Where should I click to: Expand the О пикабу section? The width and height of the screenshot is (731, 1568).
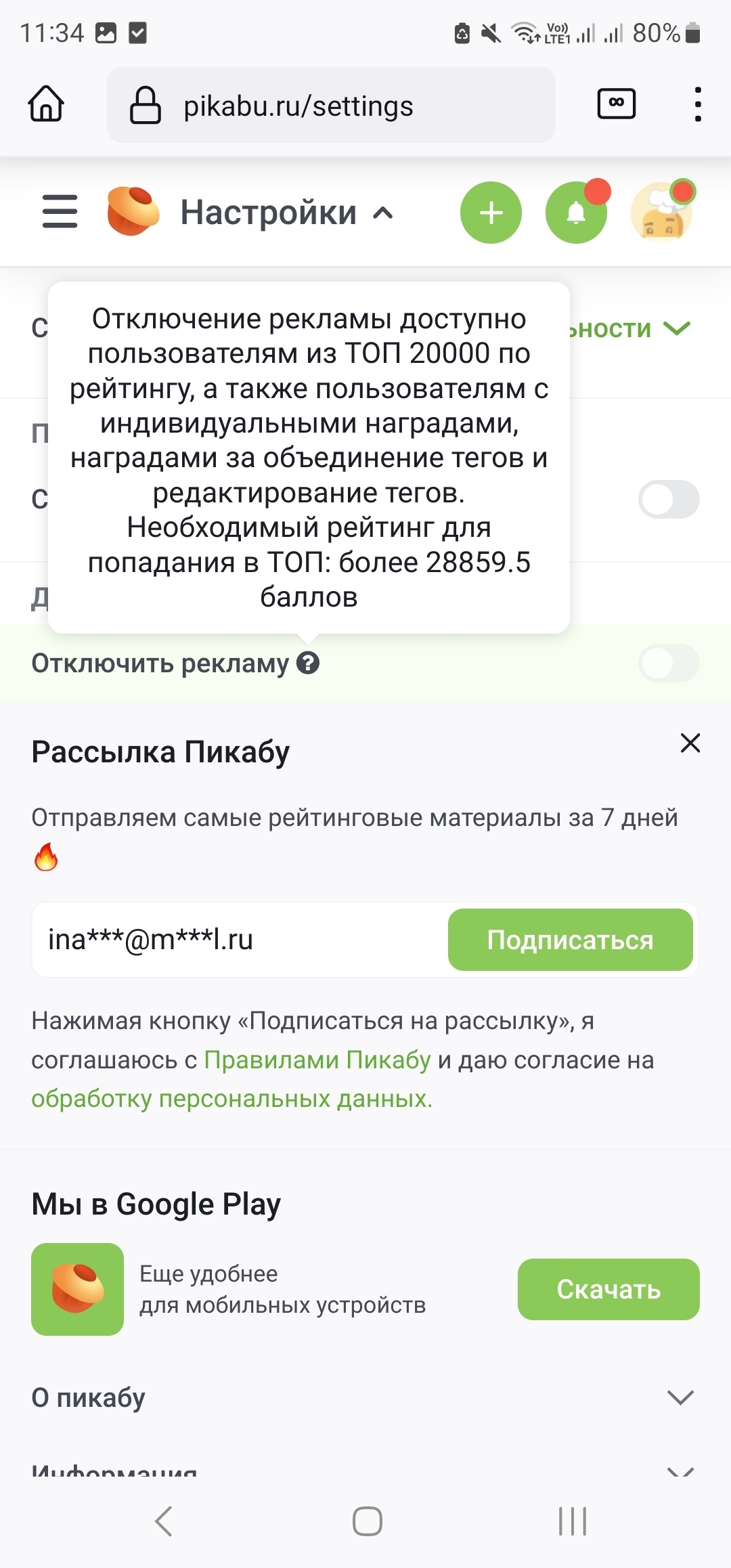point(680,1397)
